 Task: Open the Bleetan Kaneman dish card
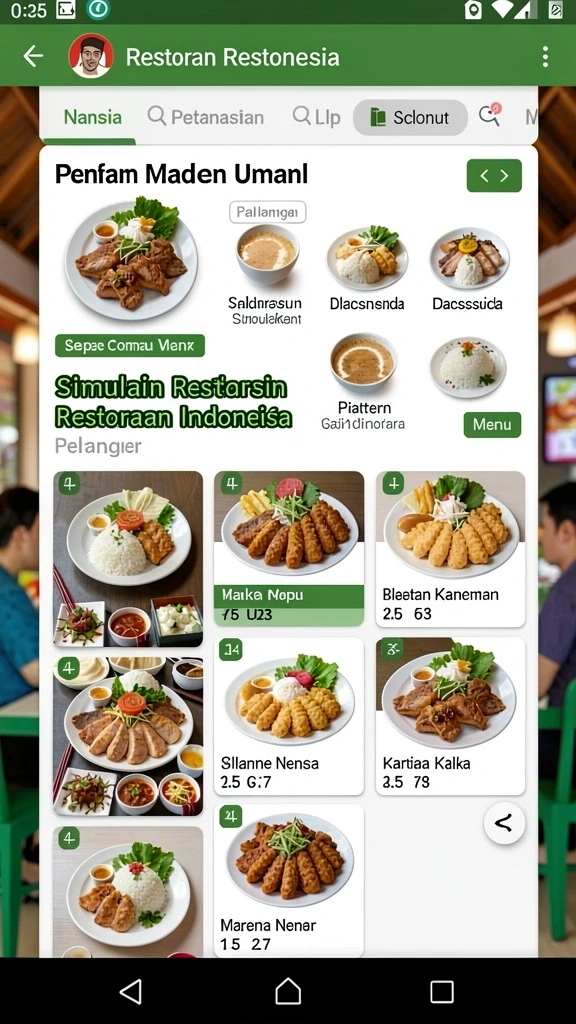(x=451, y=549)
